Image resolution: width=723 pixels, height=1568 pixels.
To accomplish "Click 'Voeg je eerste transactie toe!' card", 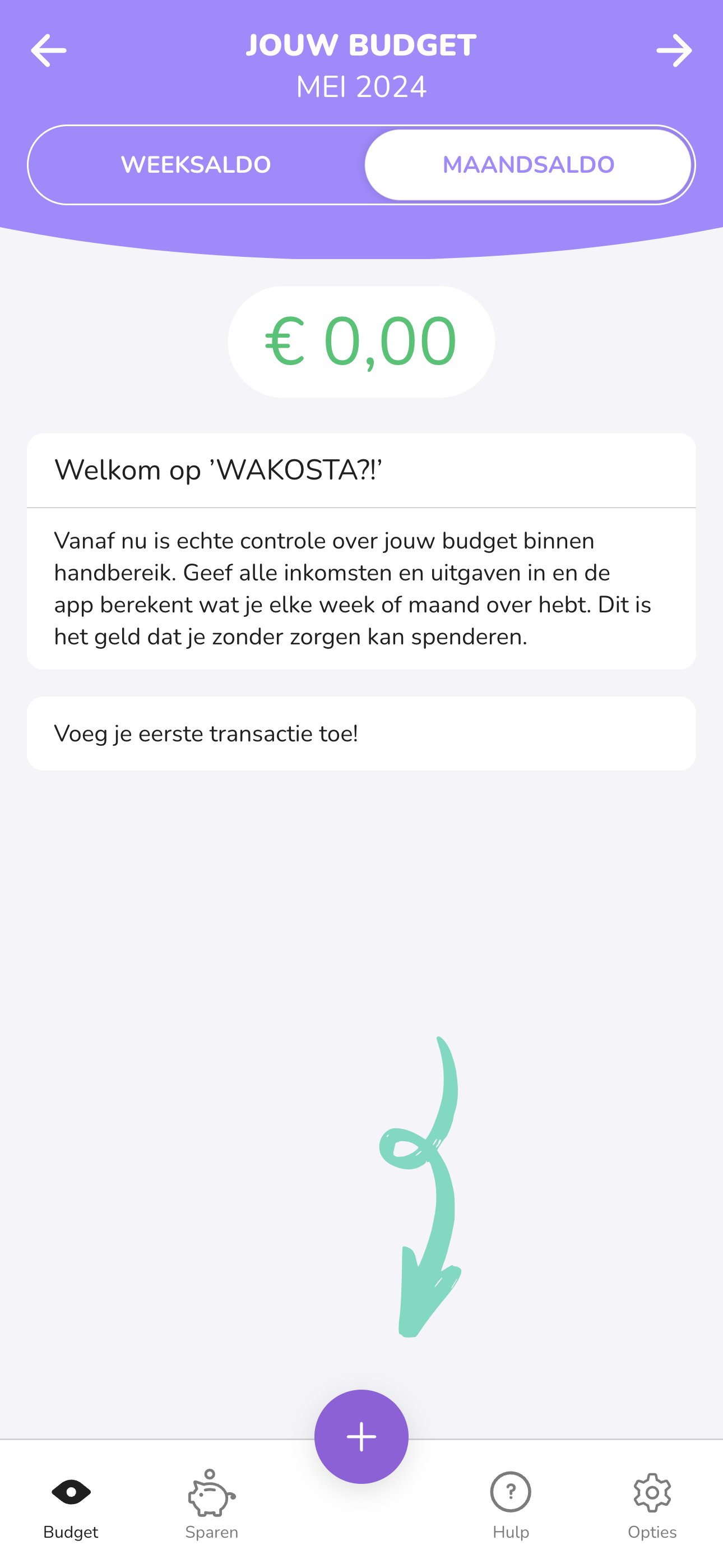I will click(x=361, y=733).
